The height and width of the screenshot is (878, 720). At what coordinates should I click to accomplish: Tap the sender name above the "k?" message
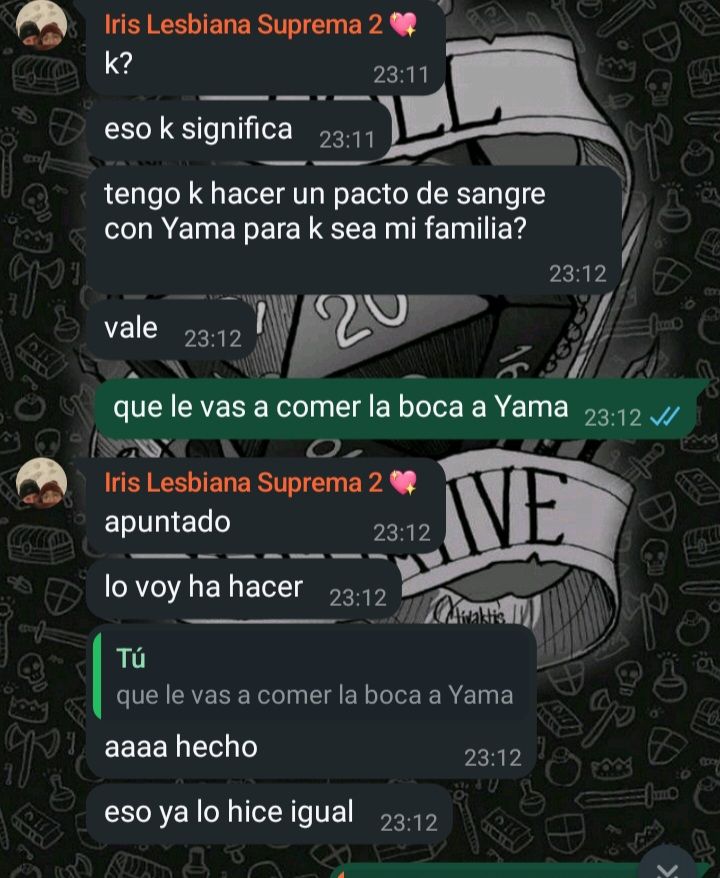244,26
